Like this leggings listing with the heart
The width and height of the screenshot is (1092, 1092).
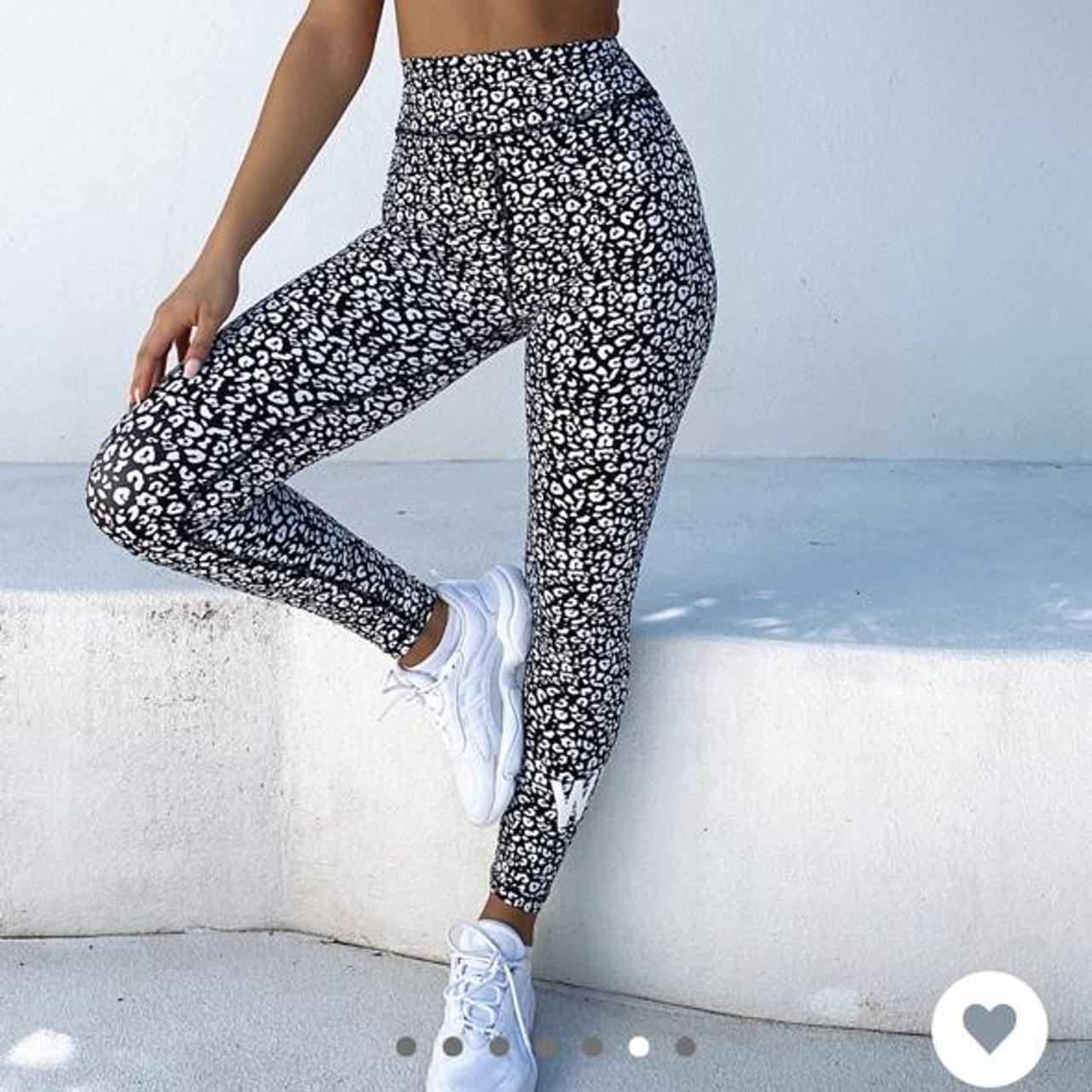tap(989, 1027)
